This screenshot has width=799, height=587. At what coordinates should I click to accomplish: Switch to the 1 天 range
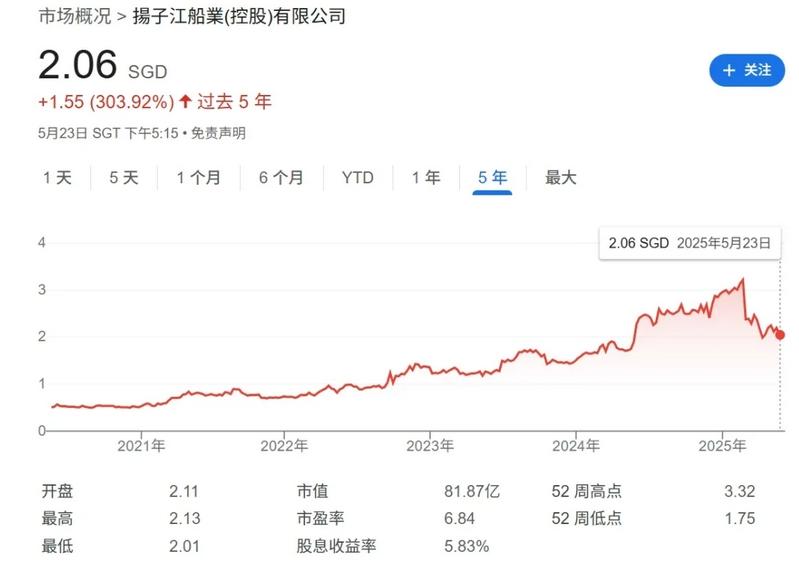click(x=57, y=178)
